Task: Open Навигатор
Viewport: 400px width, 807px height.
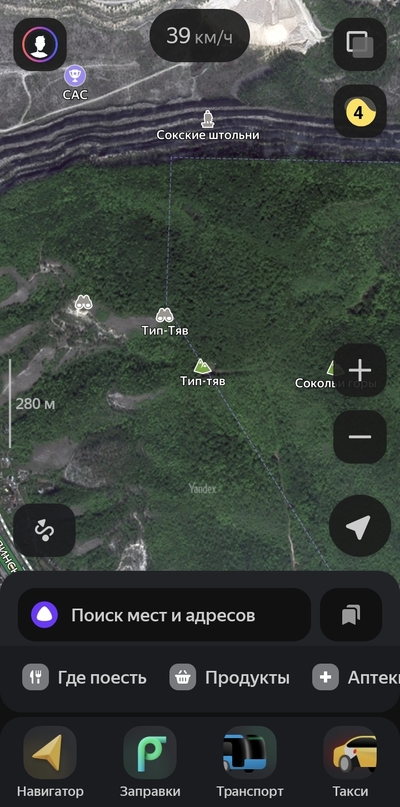Action: coord(50,762)
